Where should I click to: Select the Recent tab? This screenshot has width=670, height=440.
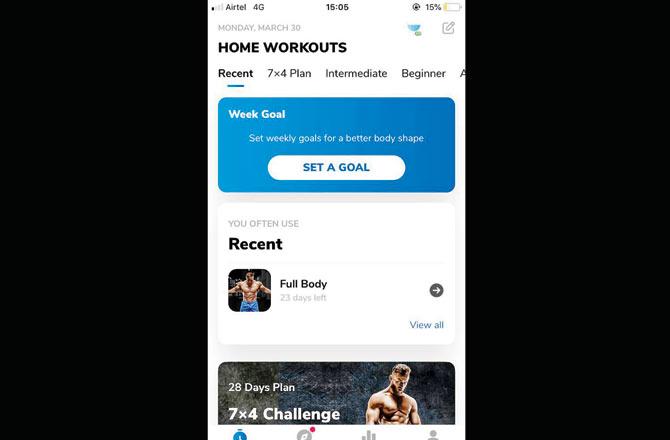235,73
